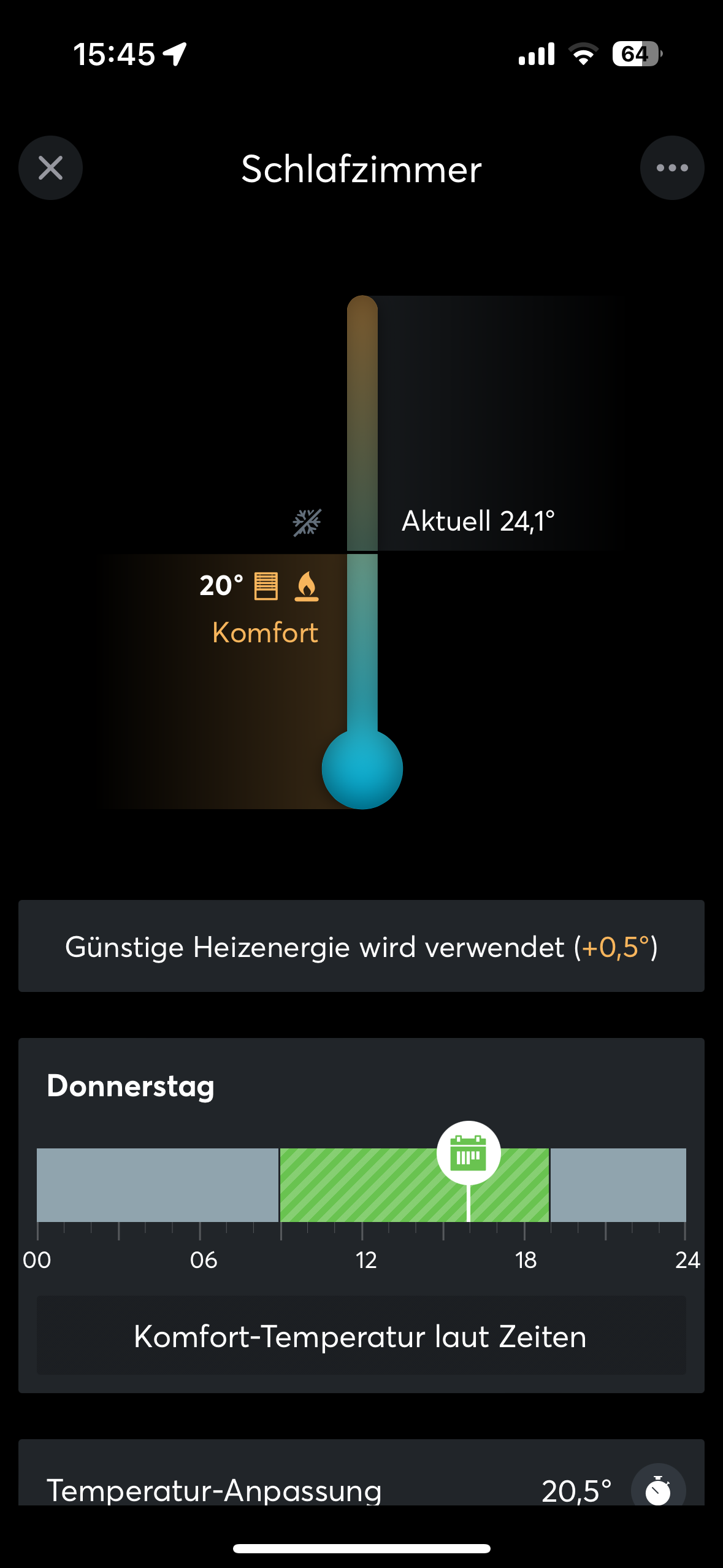Open the three-dot more options menu

pos(671,168)
